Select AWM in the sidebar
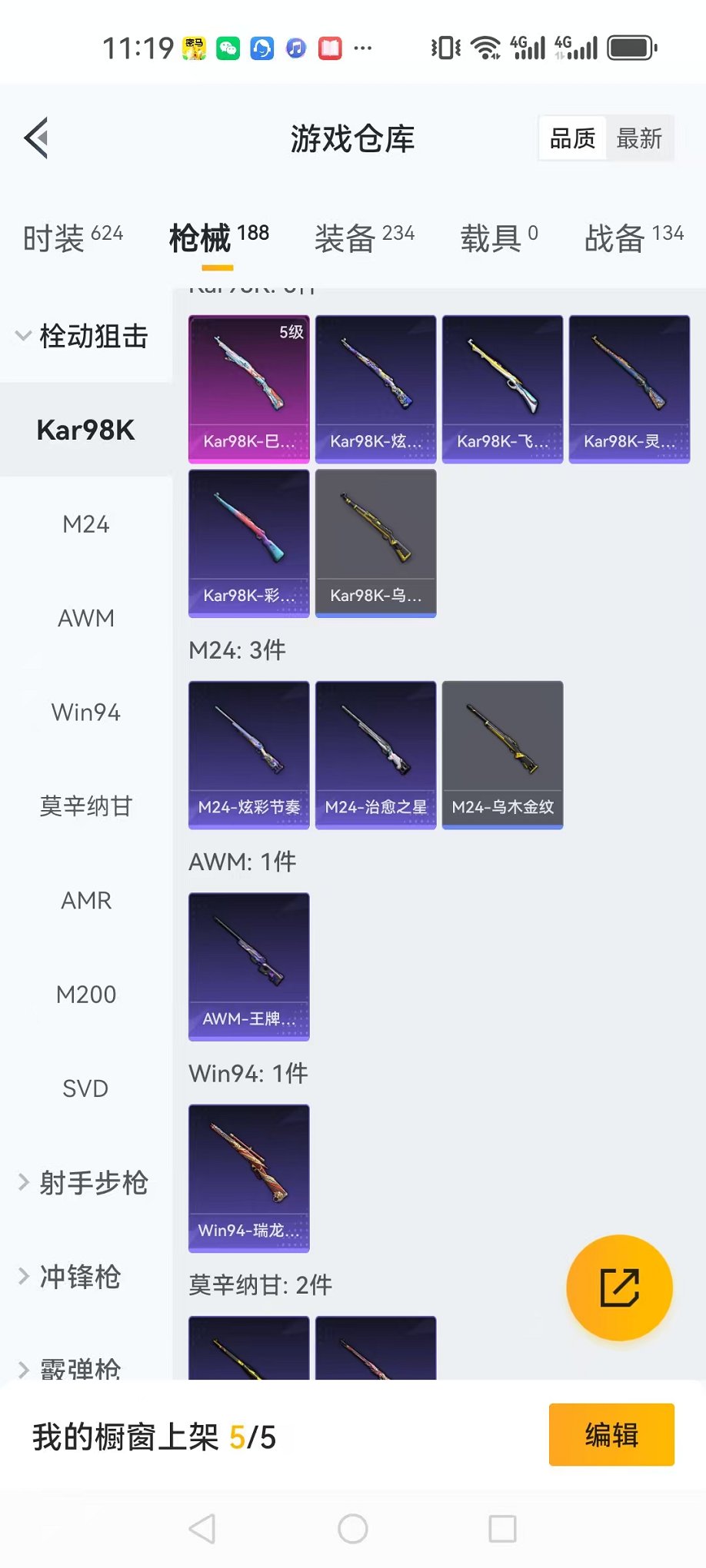Image resolution: width=706 pixels, height=1568 pixels. click(x=85, y=618)
